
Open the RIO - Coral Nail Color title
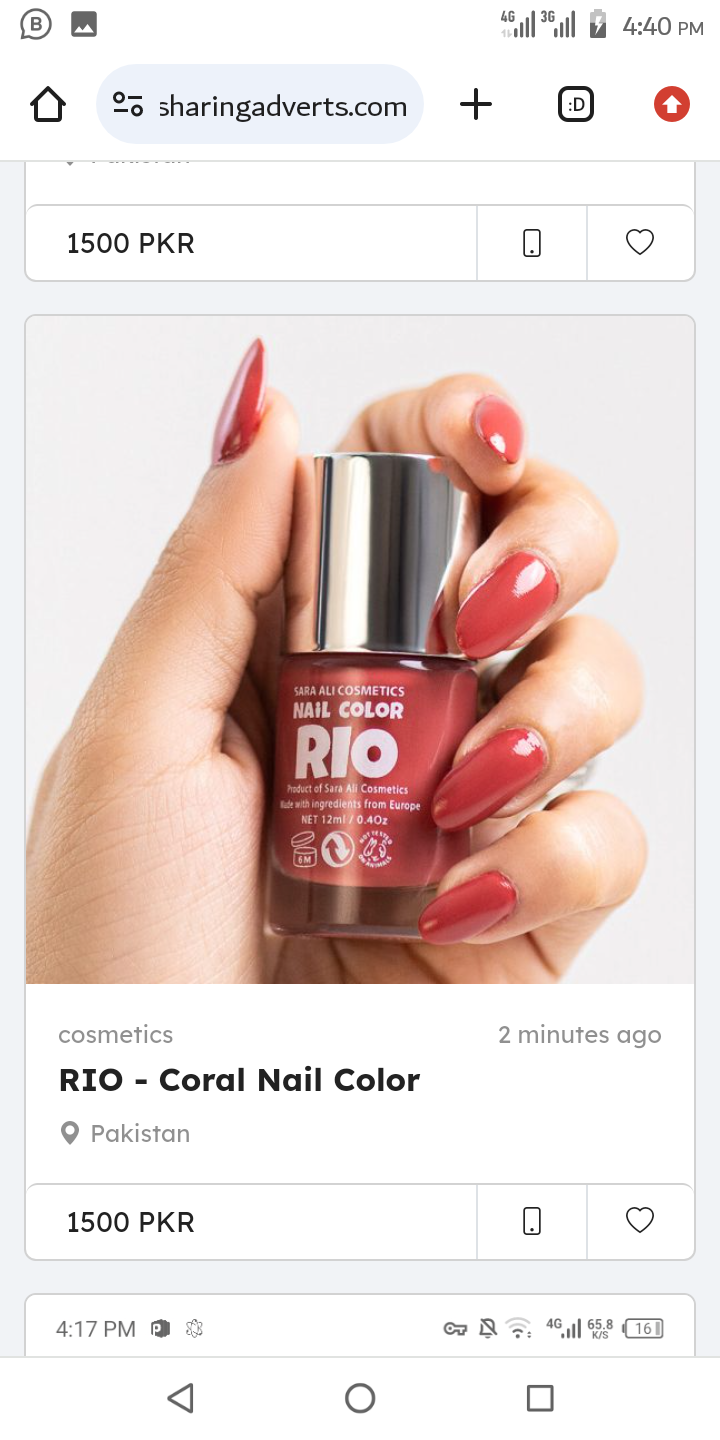(239, 1080)
